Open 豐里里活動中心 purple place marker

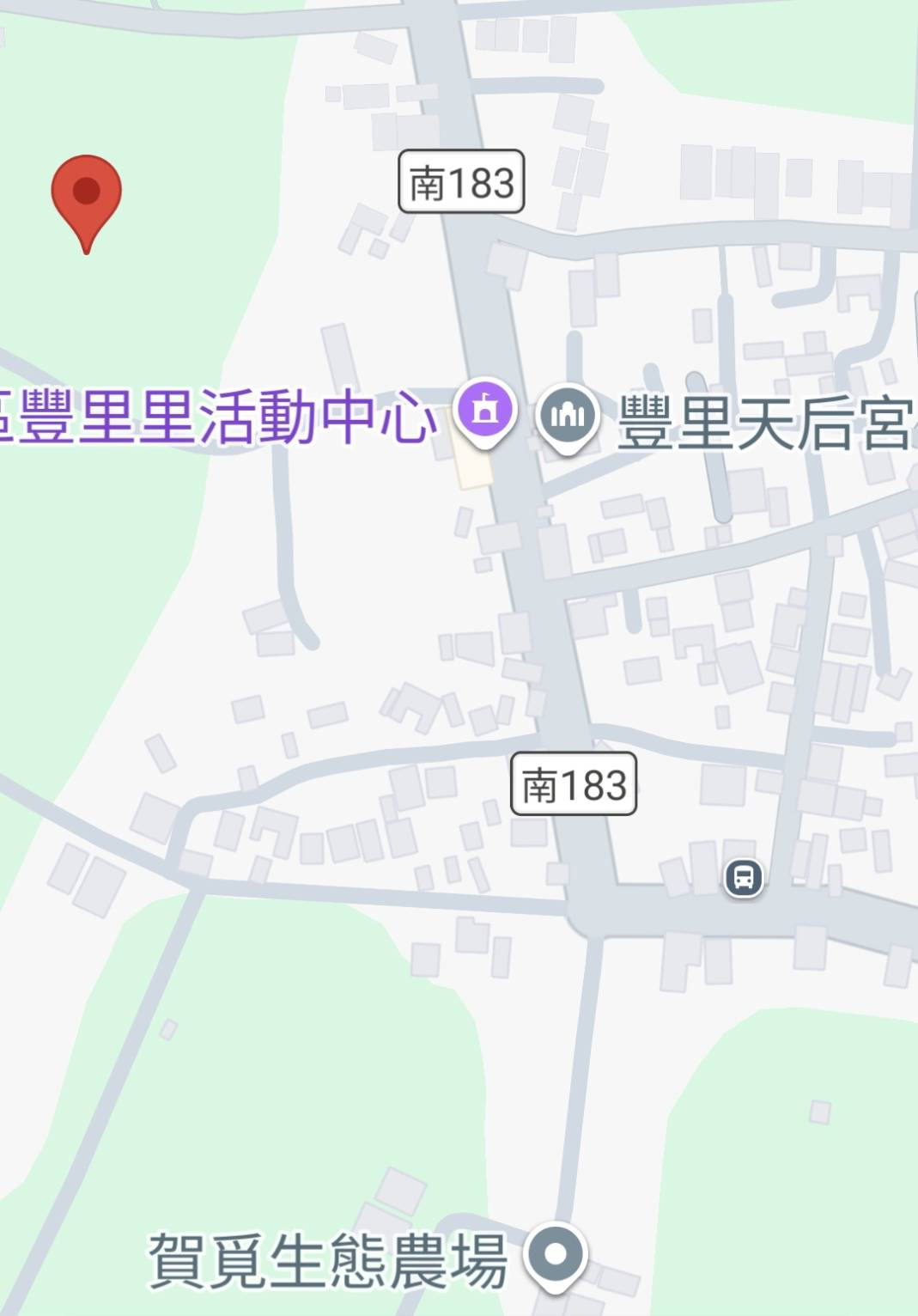485,411
